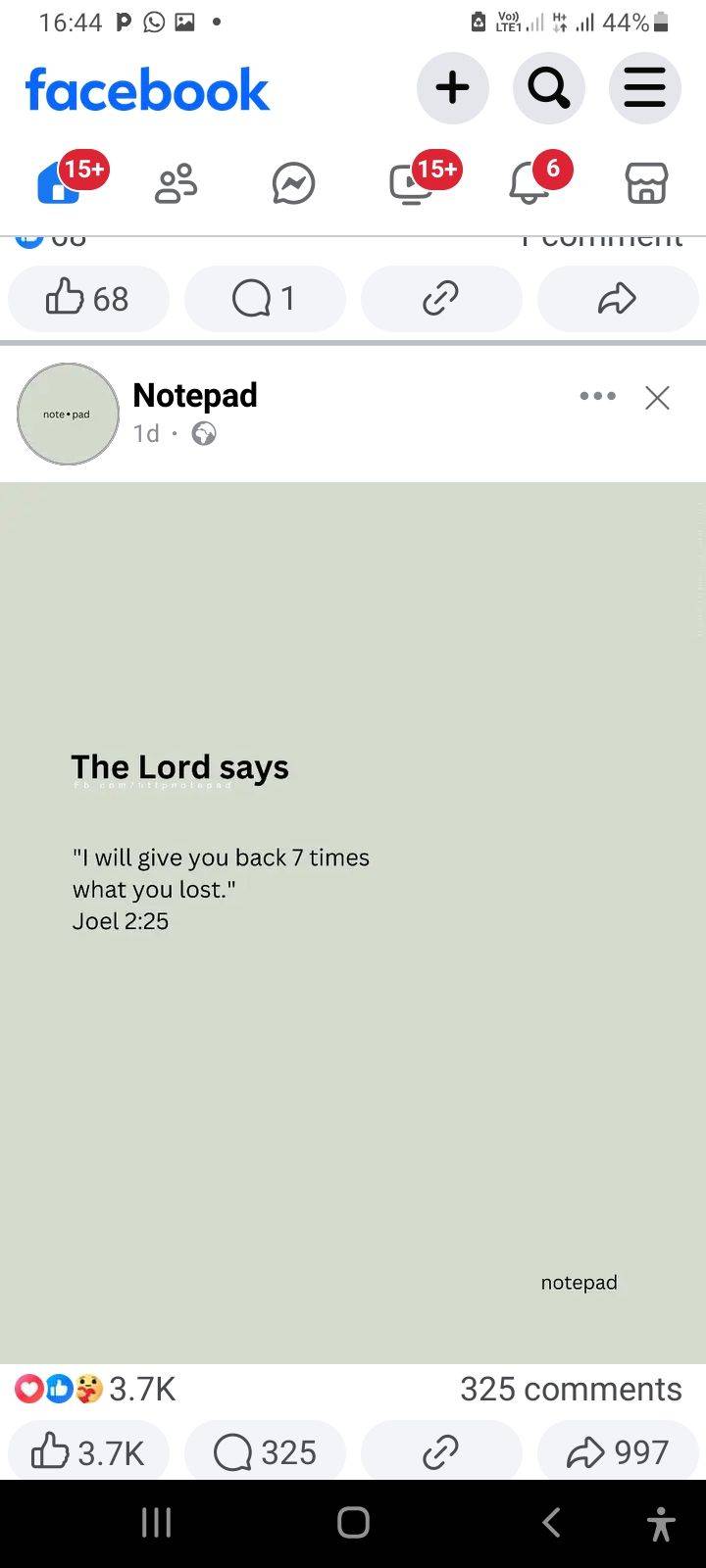Viewport: 706px width, 1568px height.
Task: Tap the plus create button
Action: 452,88
